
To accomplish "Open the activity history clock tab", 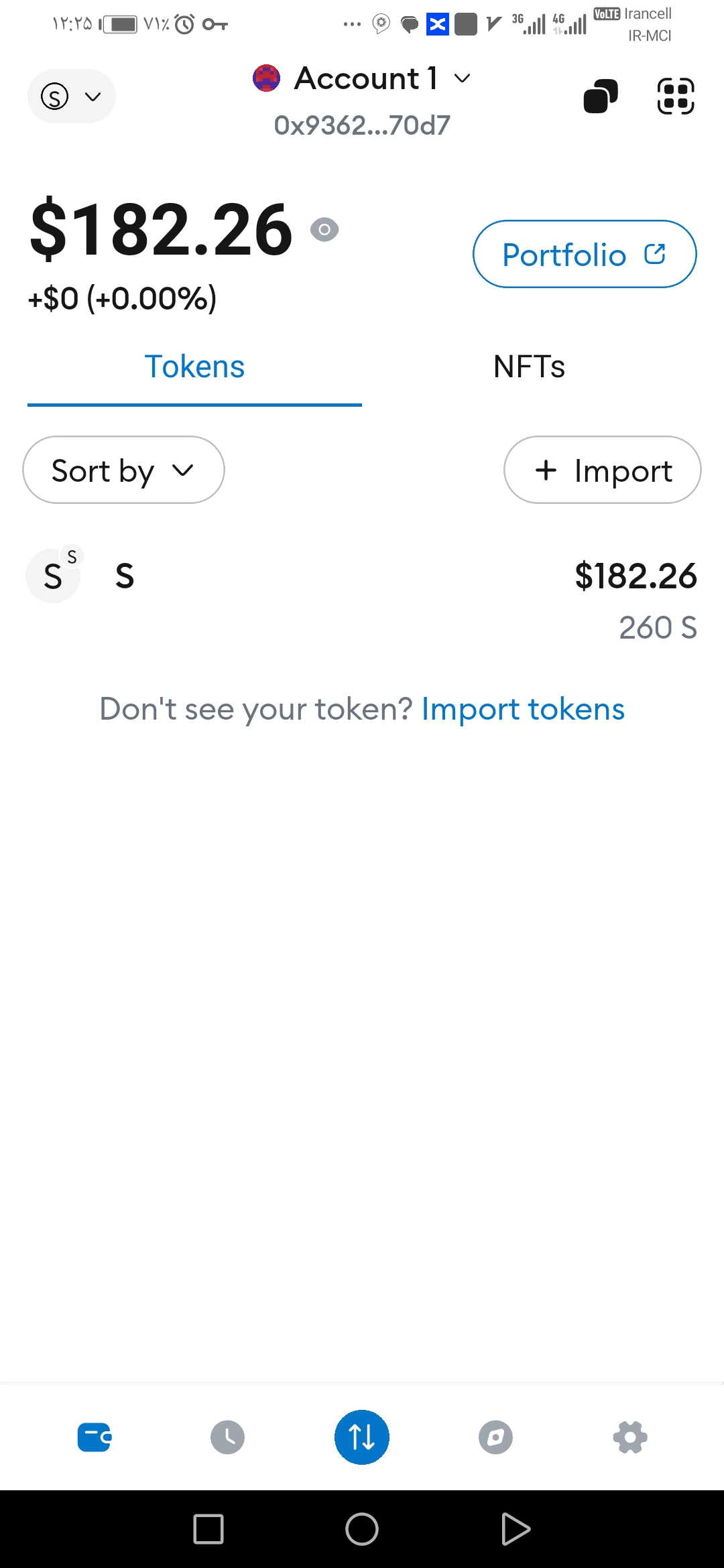I will [228, 1437].
